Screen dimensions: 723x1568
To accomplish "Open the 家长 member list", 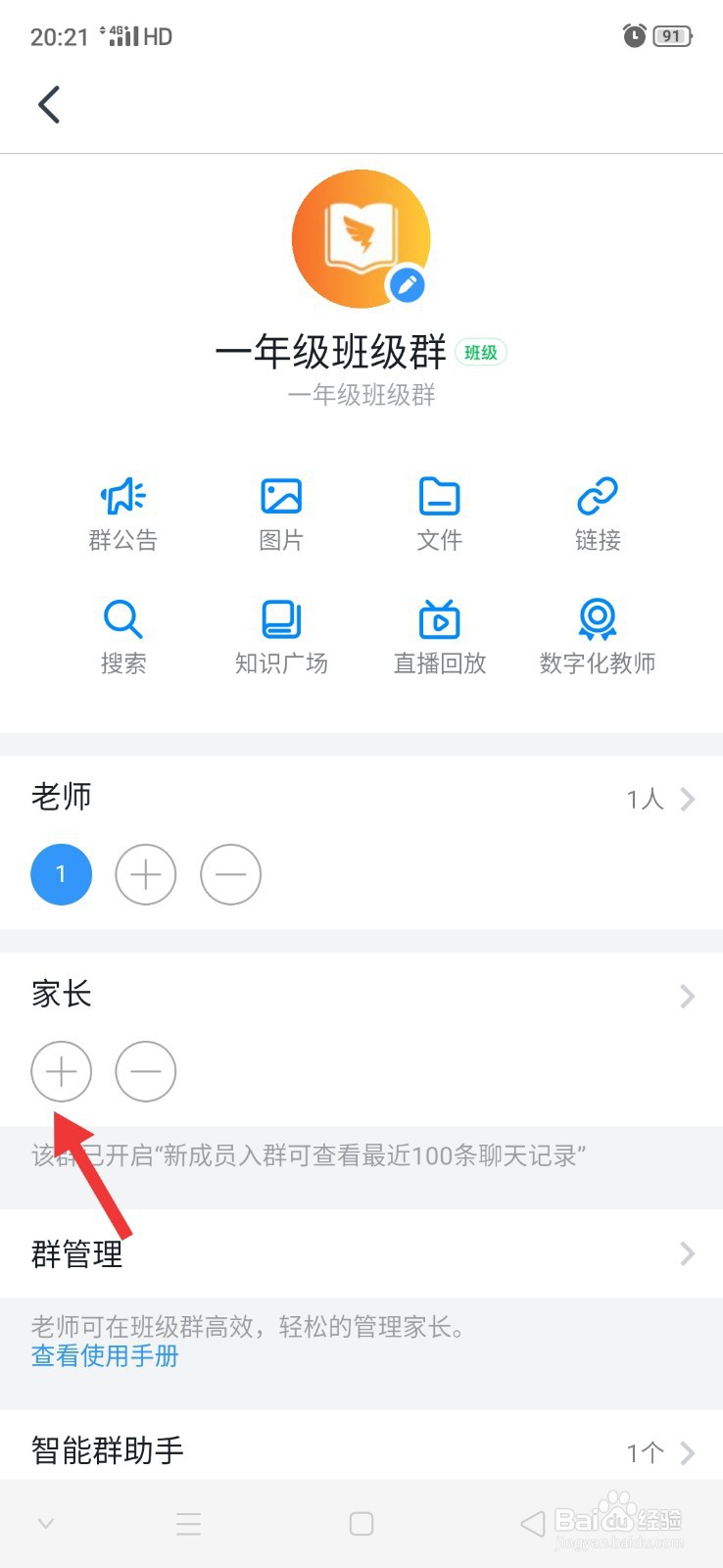I will tap(361, 995).
